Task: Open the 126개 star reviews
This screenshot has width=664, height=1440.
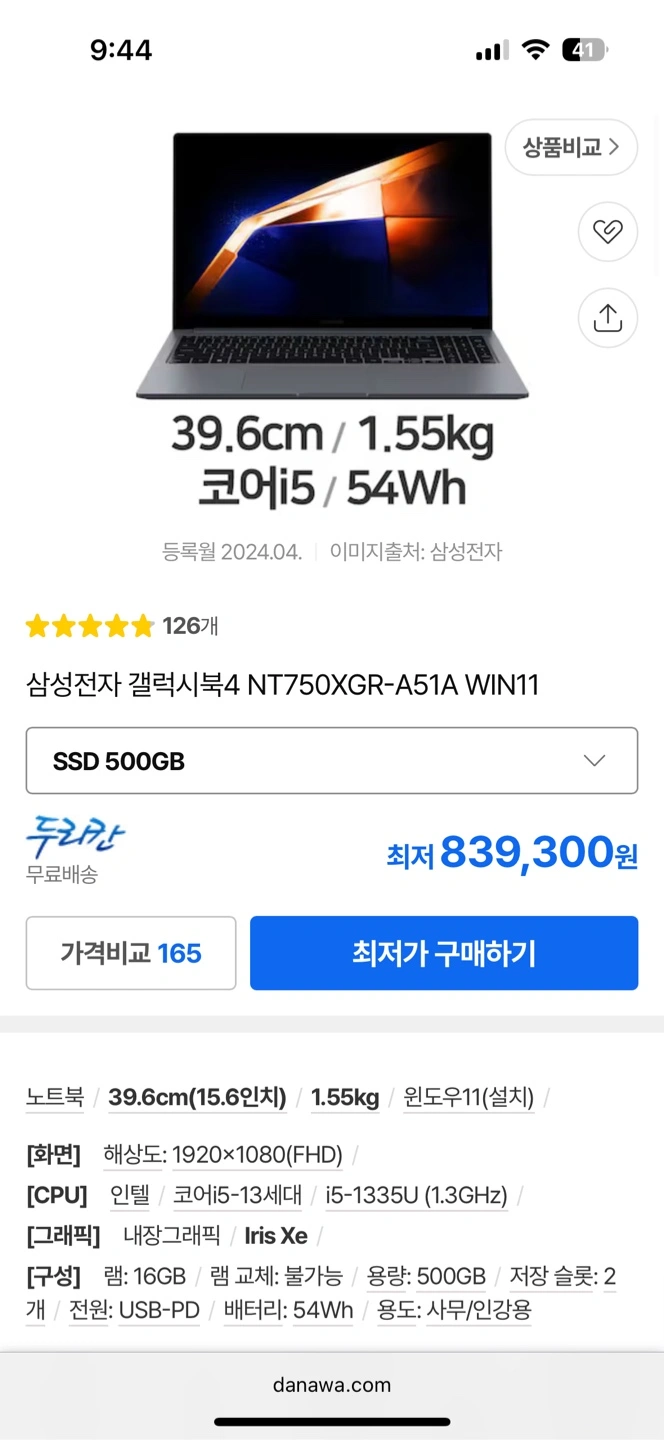Action: point(122,626)
